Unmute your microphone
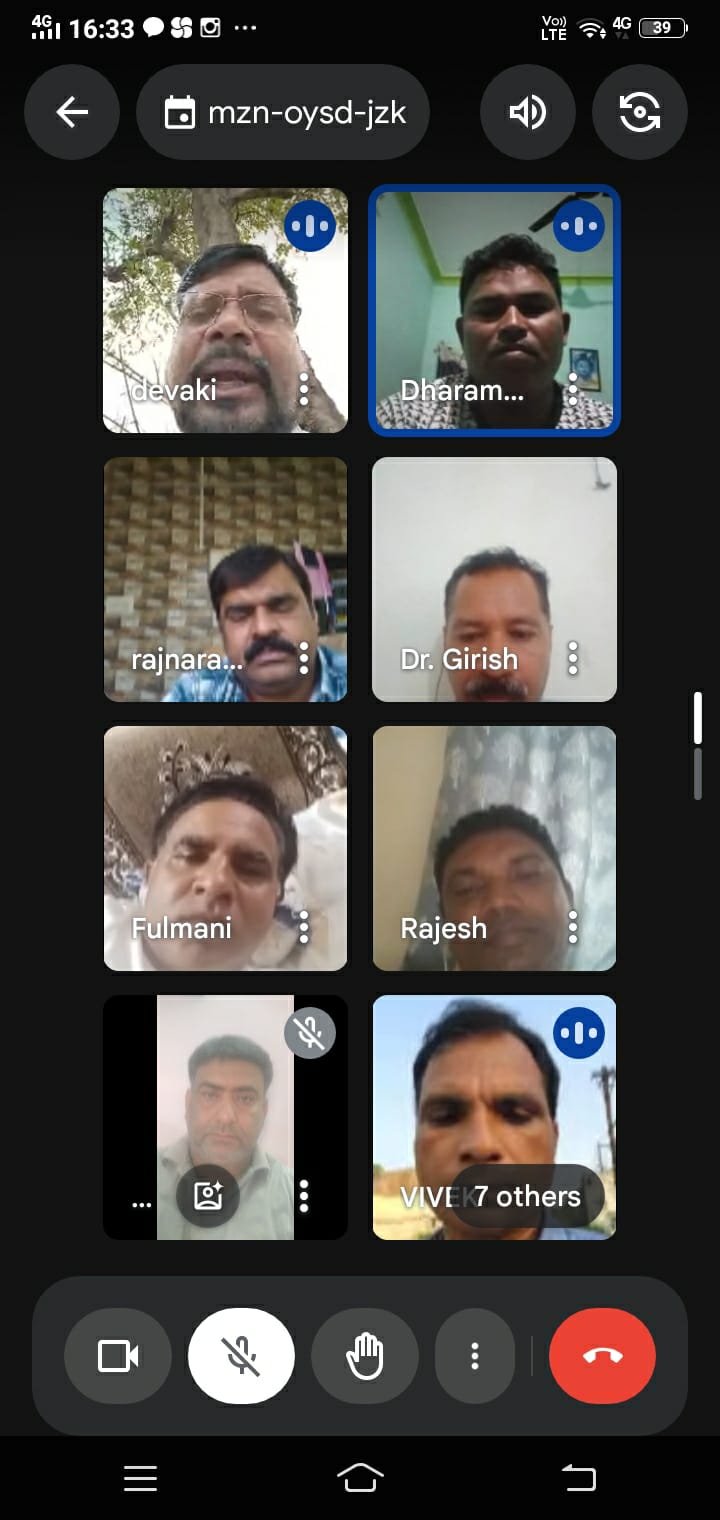 coord(241,1356)
